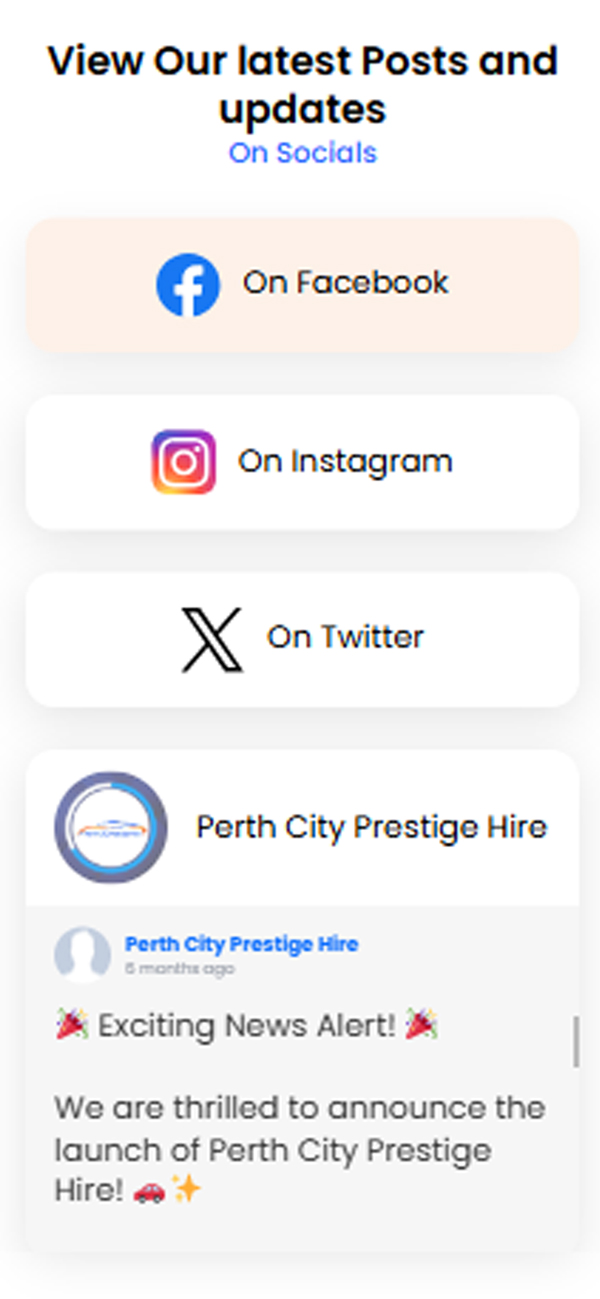The image size is (600, 1299).
Task: Open Perth City Prestige Hire post author link
Action: point(241,944)
